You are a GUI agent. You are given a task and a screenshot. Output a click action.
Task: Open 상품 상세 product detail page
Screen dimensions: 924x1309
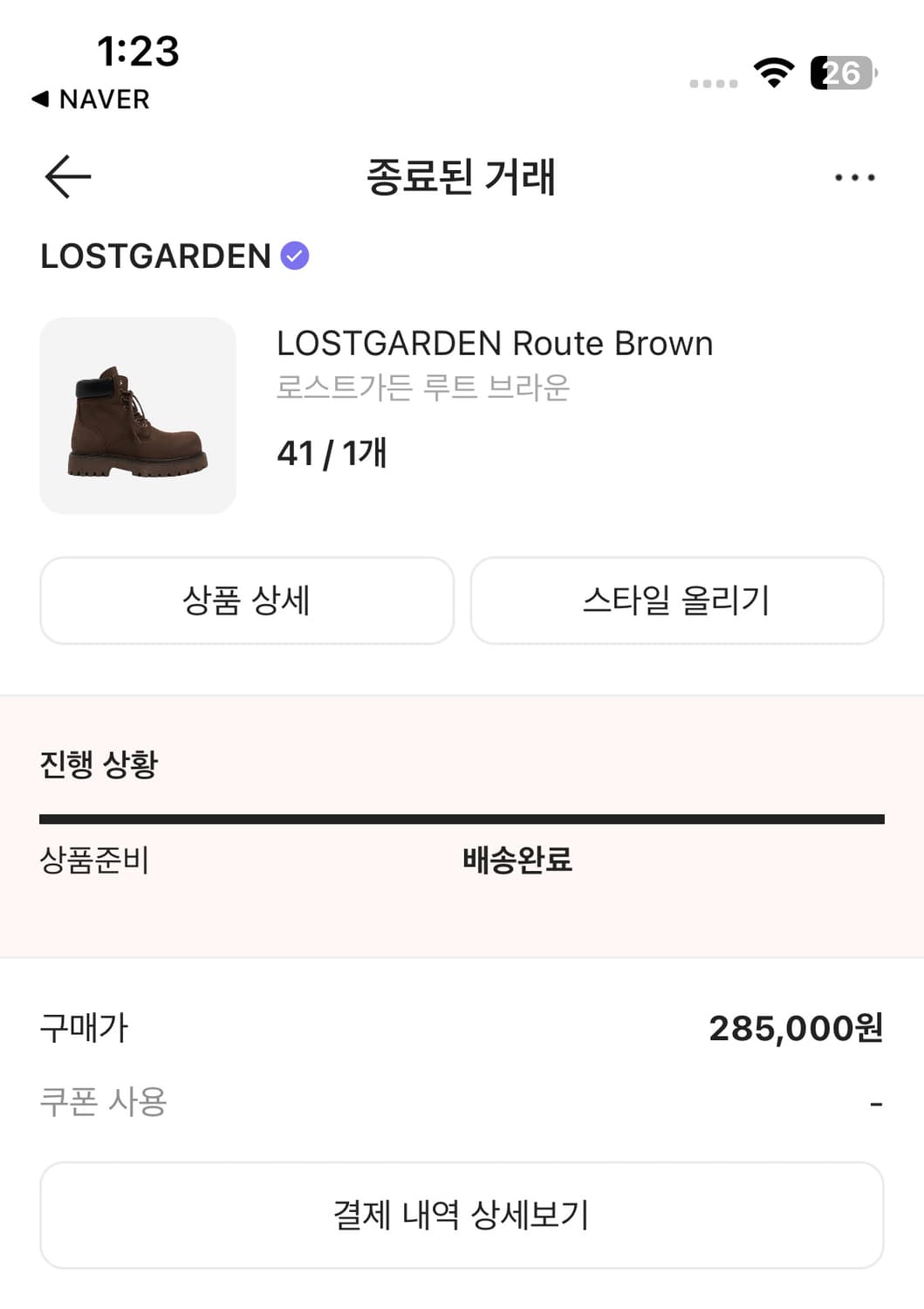click(x=246, y=600)
